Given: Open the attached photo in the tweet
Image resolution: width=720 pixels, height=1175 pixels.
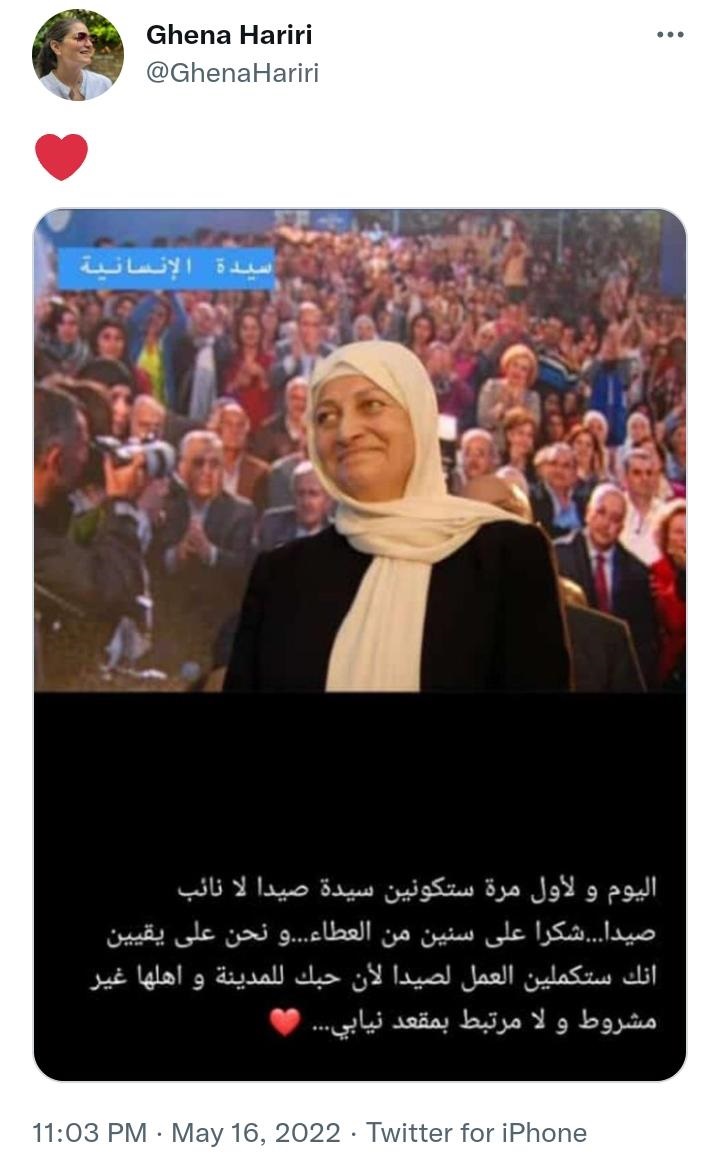Looking at the screenshot, I should point(360,645).
